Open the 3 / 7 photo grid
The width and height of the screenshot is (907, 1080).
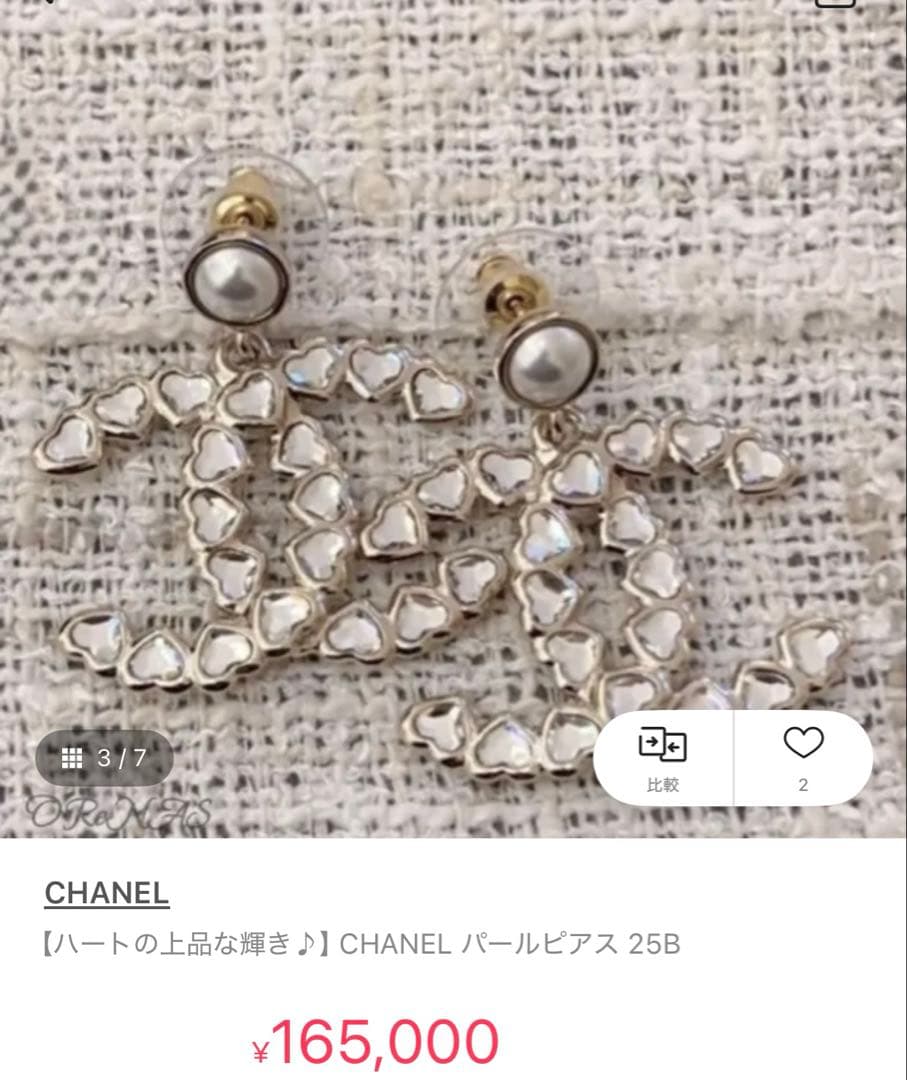pos(104,758)
